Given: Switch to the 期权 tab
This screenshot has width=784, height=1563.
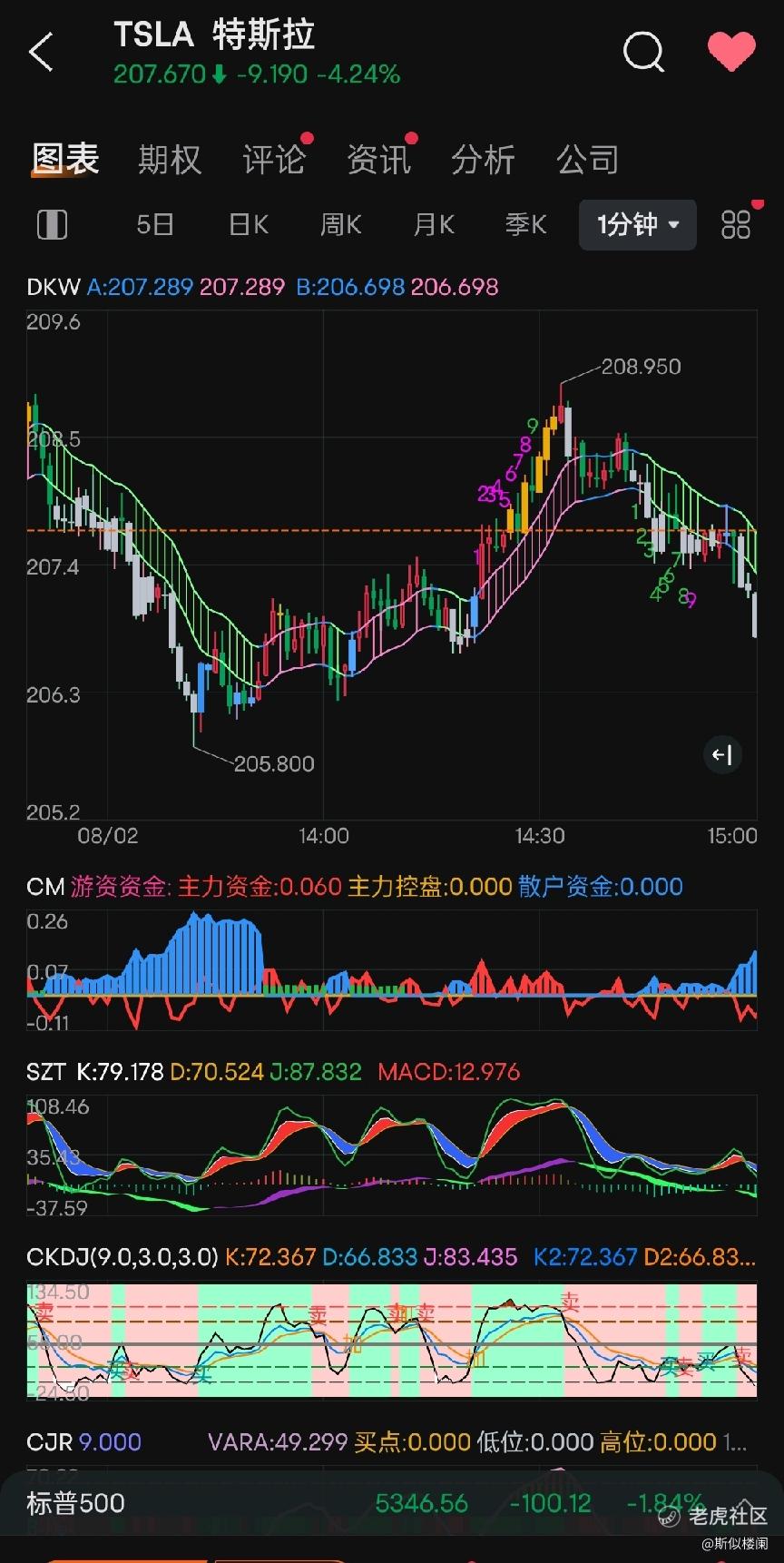Looking at the screenshot, I should tap(170, 161).
